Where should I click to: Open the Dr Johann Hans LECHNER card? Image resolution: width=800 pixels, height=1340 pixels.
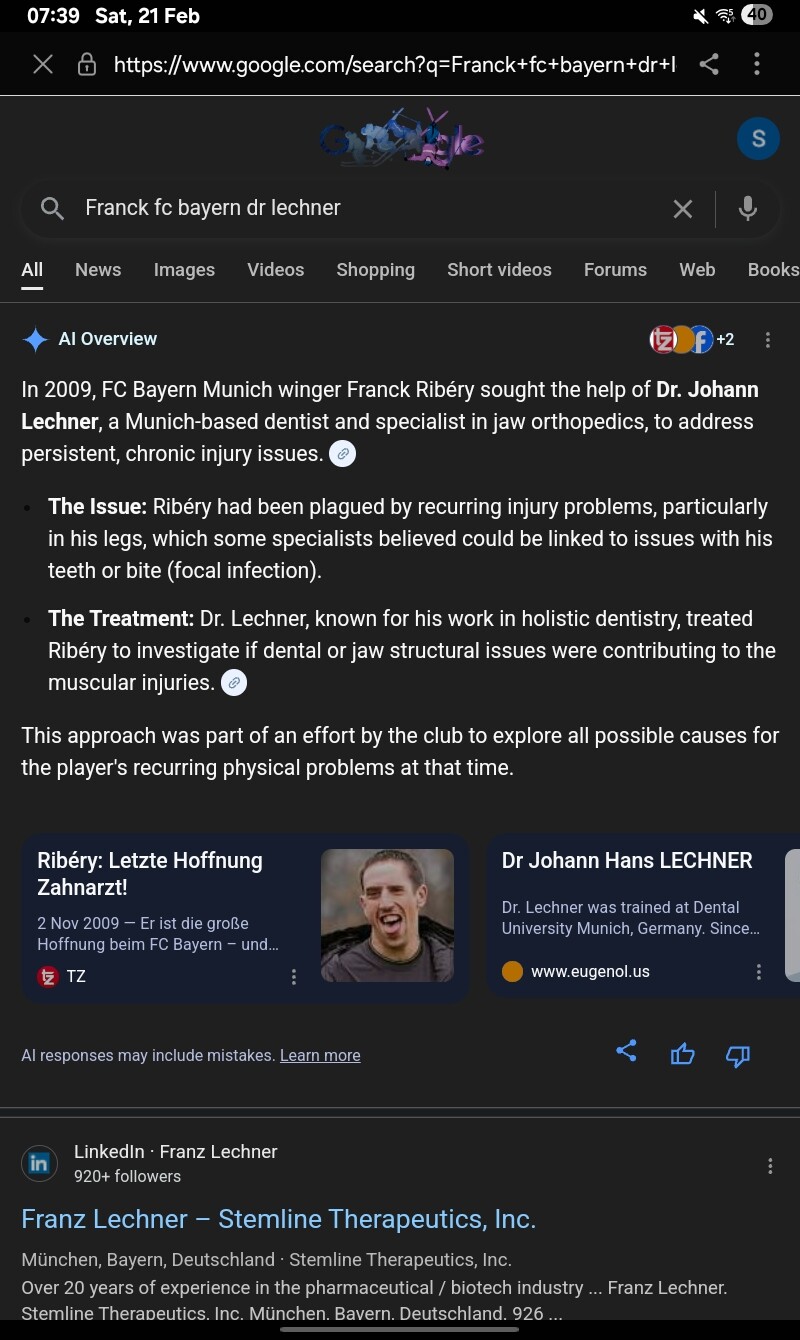(x=627, y=861)
